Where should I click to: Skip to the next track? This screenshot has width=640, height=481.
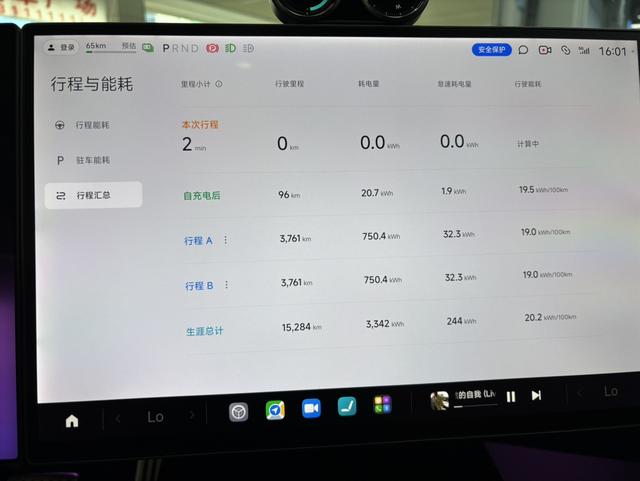[536, 395]
